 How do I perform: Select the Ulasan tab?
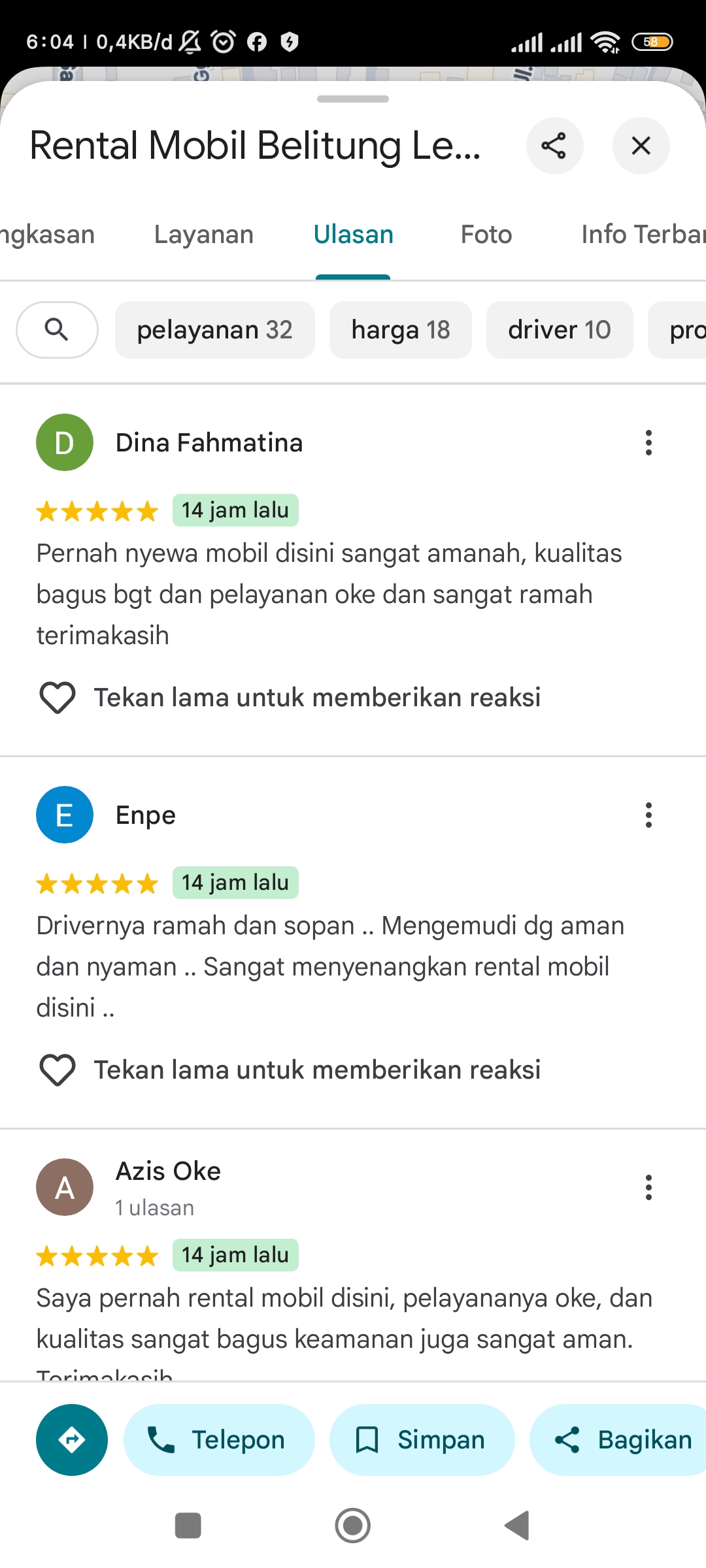tap(353, 235)
